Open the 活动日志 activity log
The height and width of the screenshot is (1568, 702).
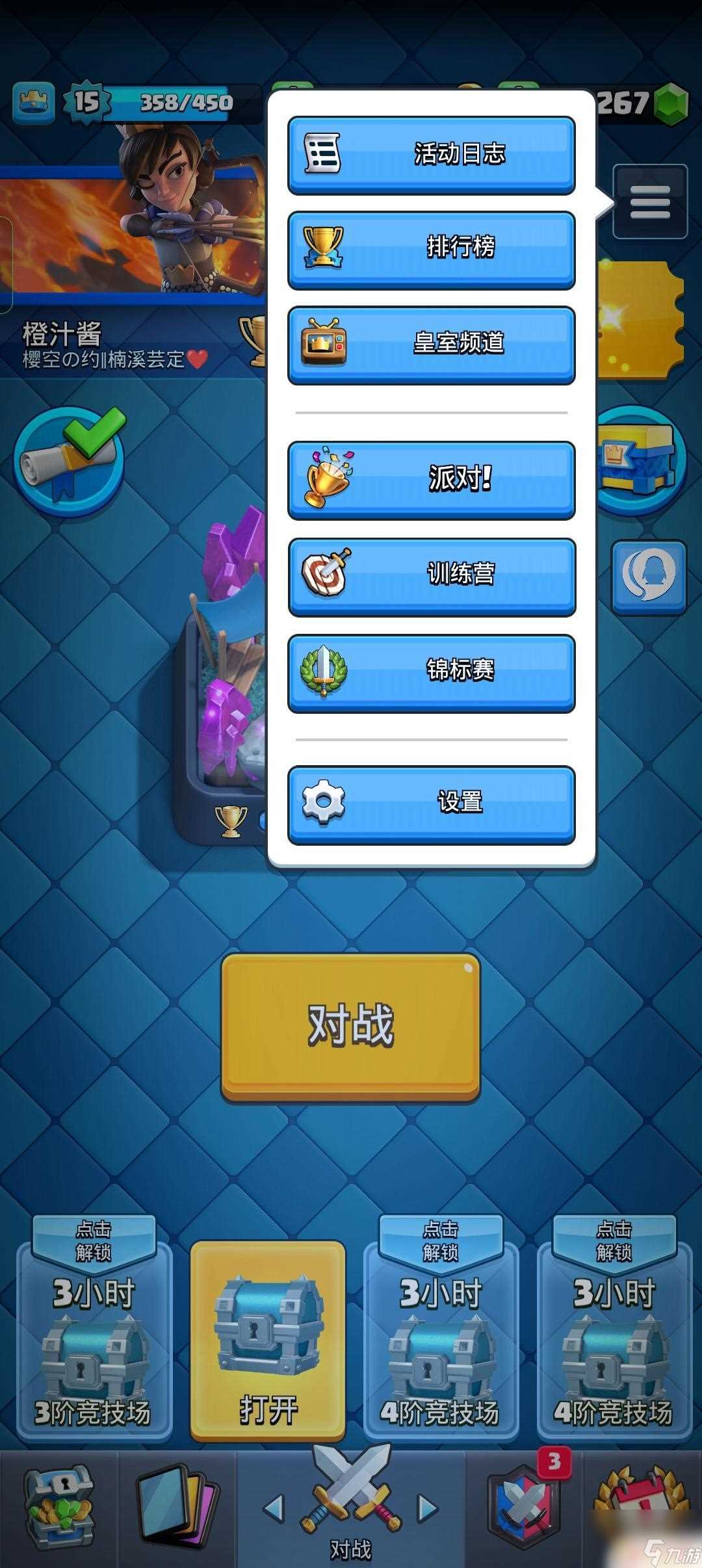point(431,155)
